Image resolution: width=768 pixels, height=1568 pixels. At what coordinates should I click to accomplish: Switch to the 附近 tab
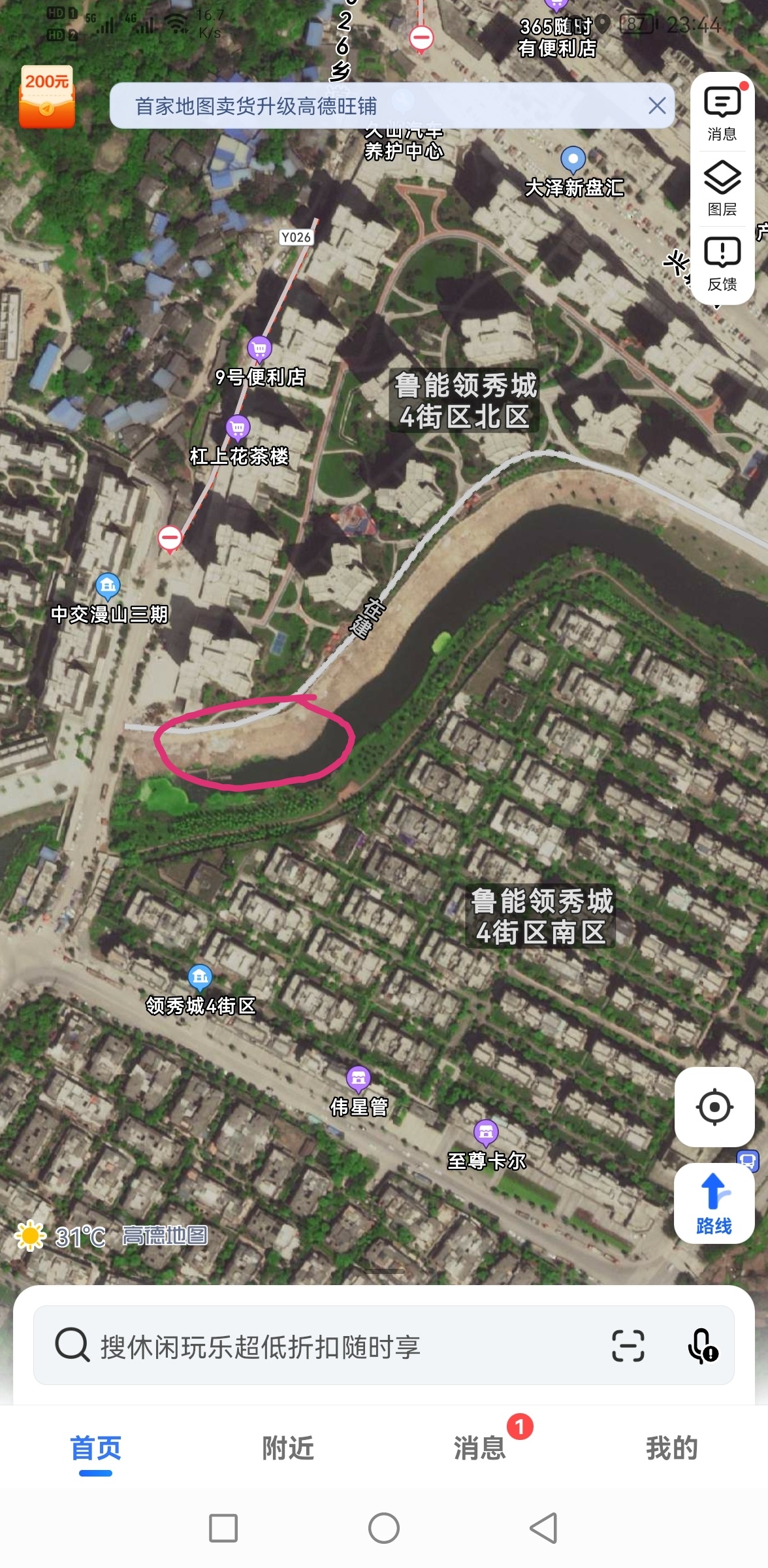tap(288, 1449)
